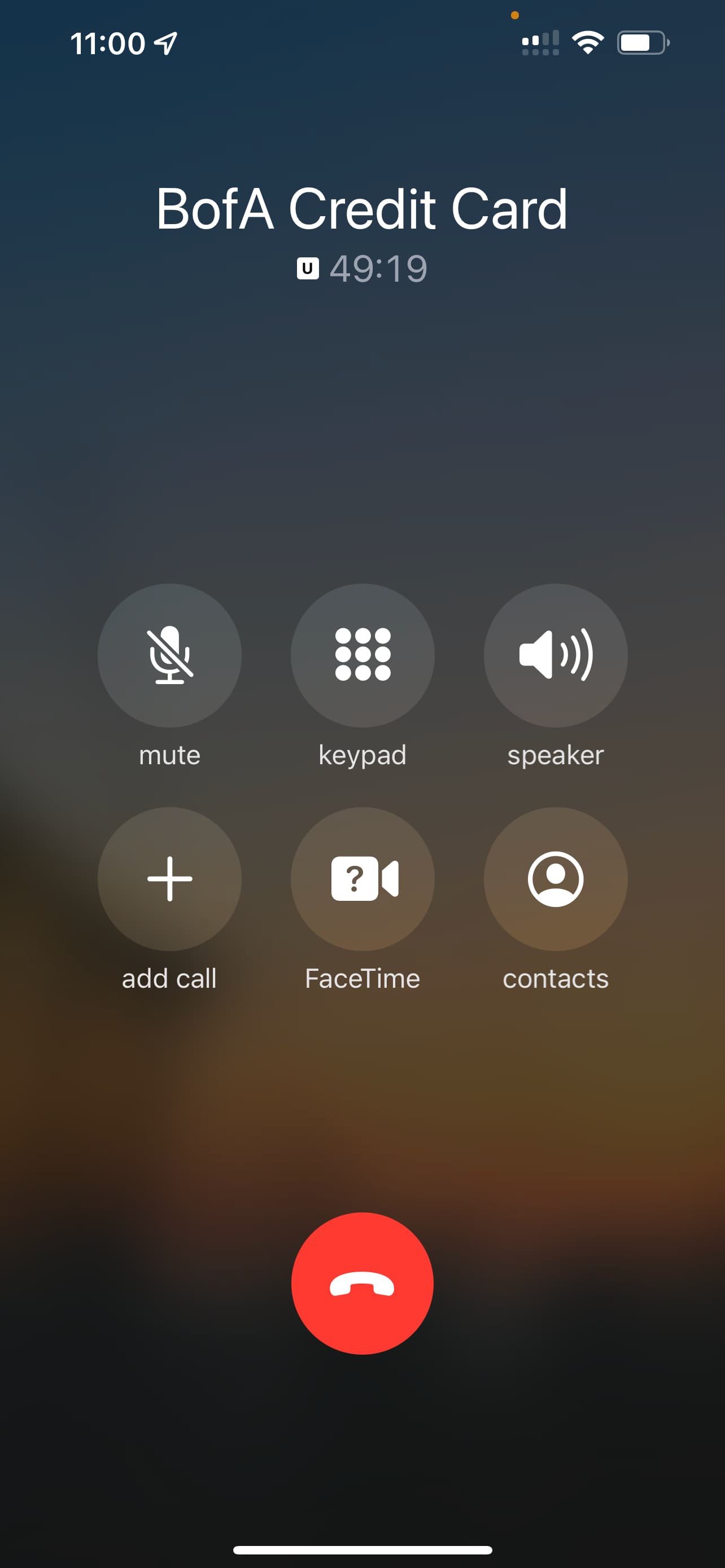This screenshot has width=725, height=1568.
Task: Add another call
Action: (x=169, y=879)
